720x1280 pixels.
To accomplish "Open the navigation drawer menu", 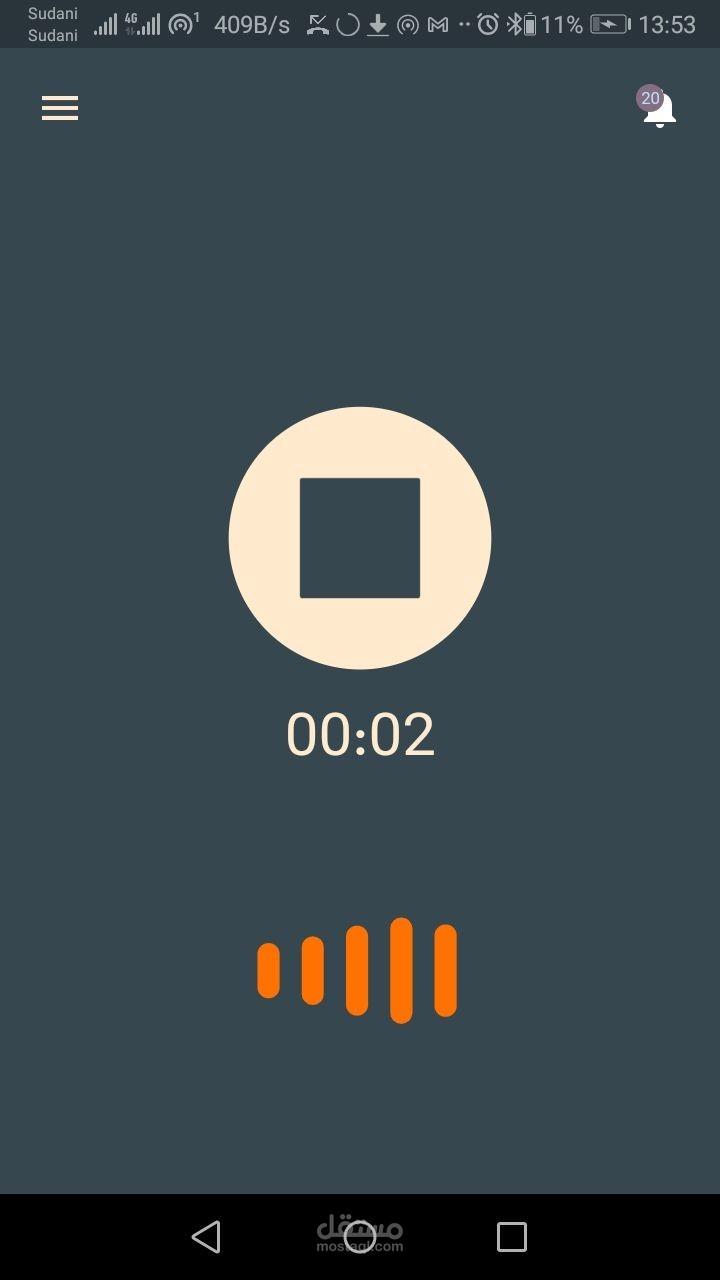I will [x=60, y=108].
